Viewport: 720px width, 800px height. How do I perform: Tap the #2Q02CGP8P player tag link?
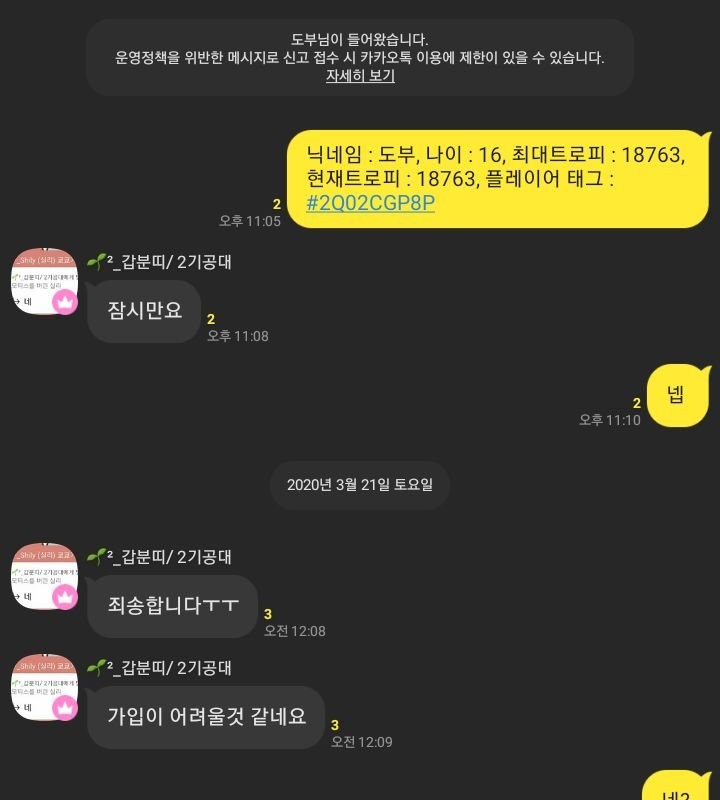(x=371, y=202)
